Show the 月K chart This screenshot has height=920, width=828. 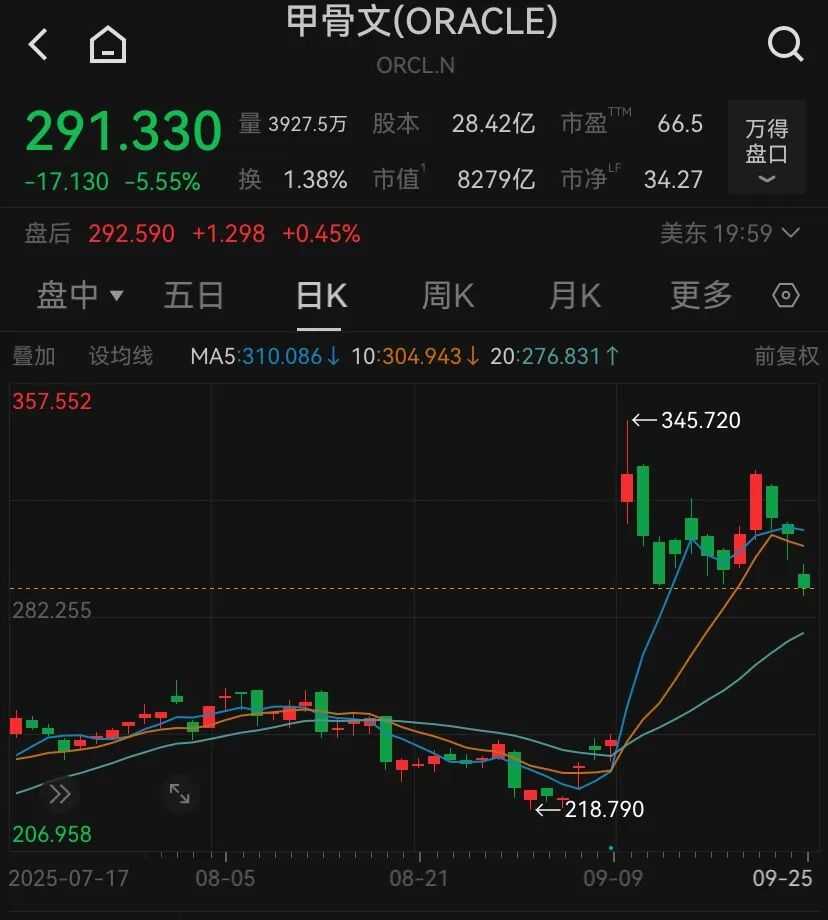(574, 295)
